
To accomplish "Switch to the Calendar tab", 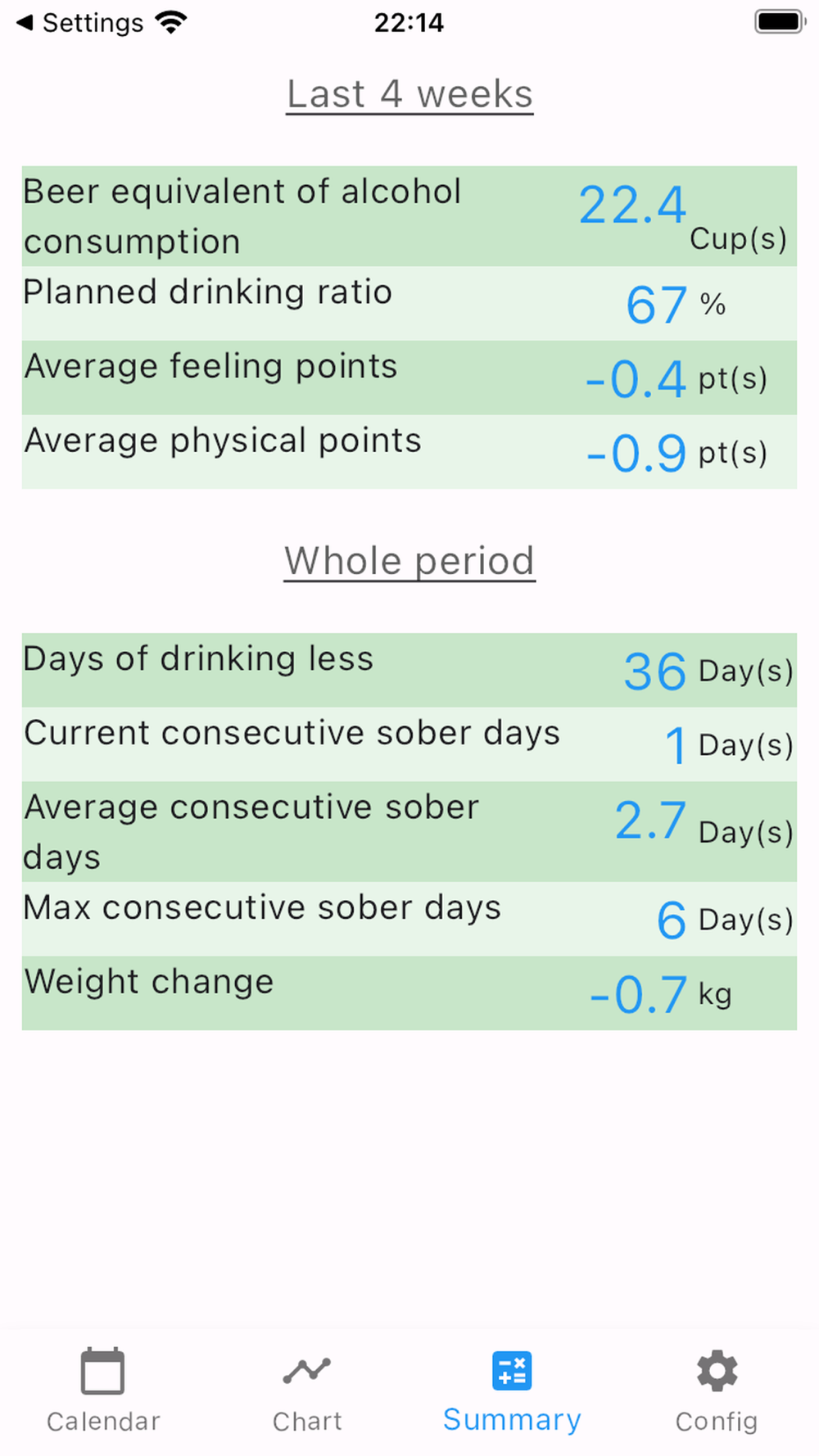I will [102, 1389].
